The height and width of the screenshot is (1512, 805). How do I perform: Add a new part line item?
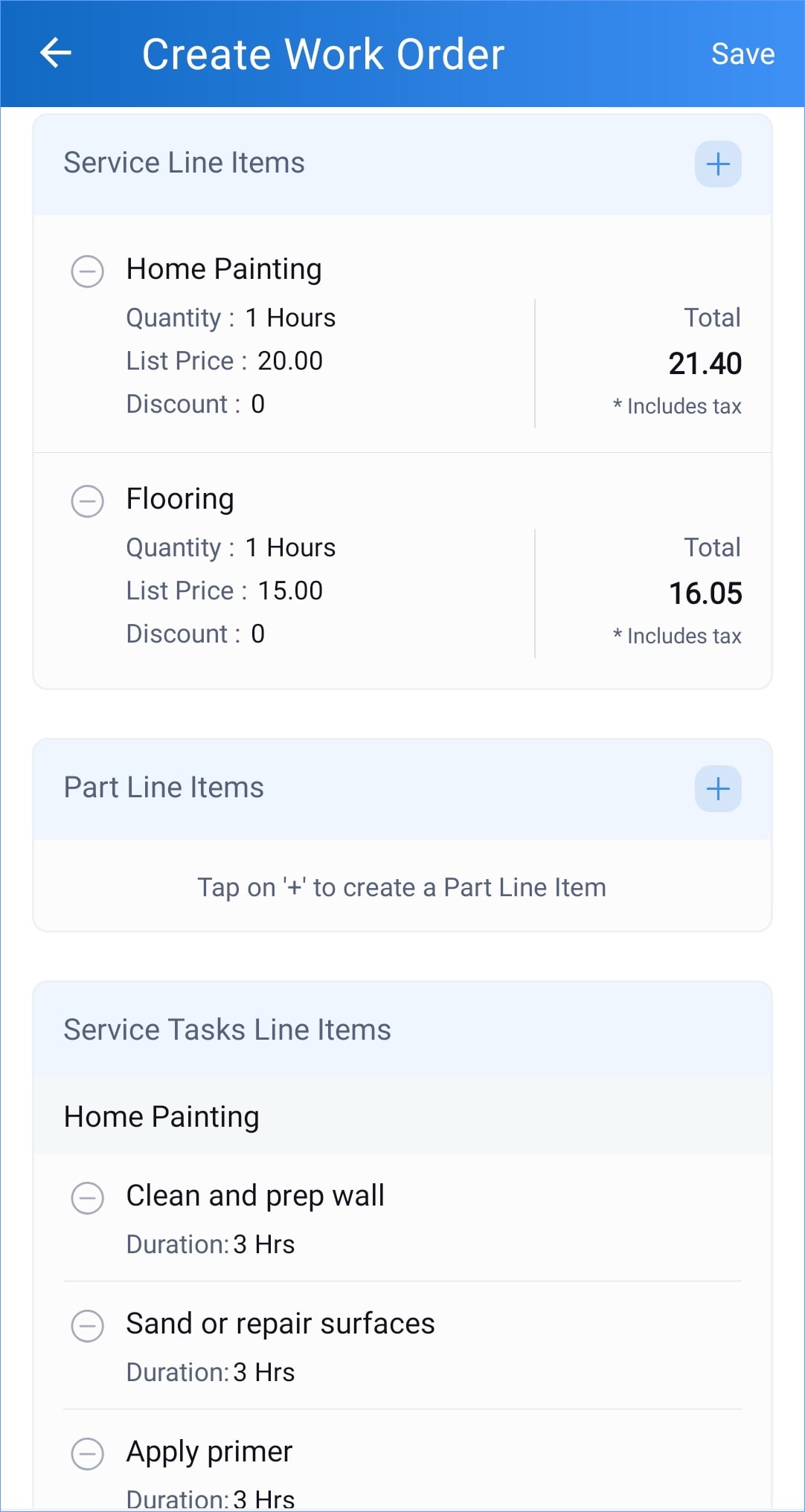718,788
